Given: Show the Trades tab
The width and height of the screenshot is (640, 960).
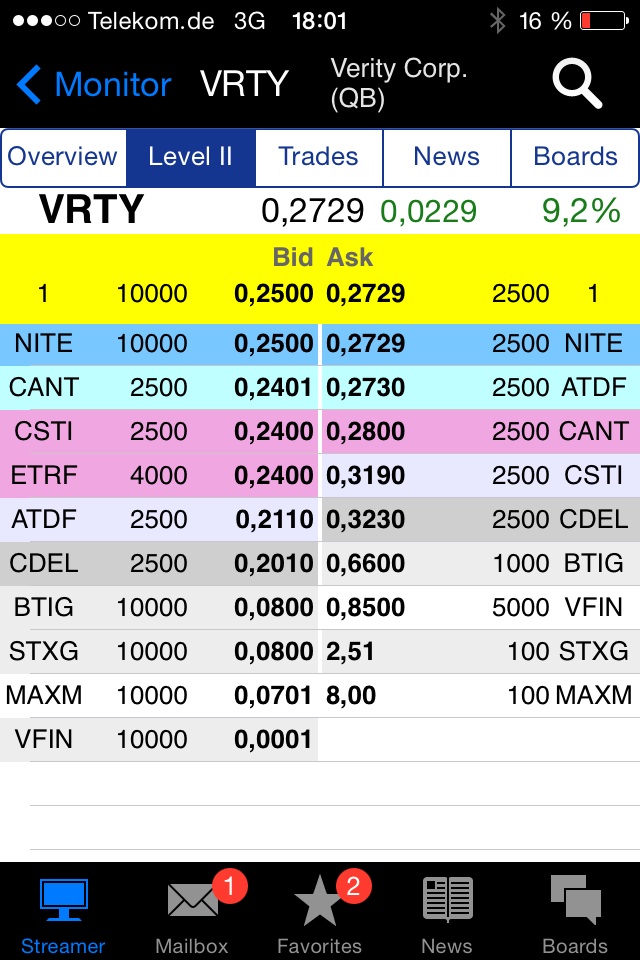Looking at the screenshot, I should (x=318, y=157).
